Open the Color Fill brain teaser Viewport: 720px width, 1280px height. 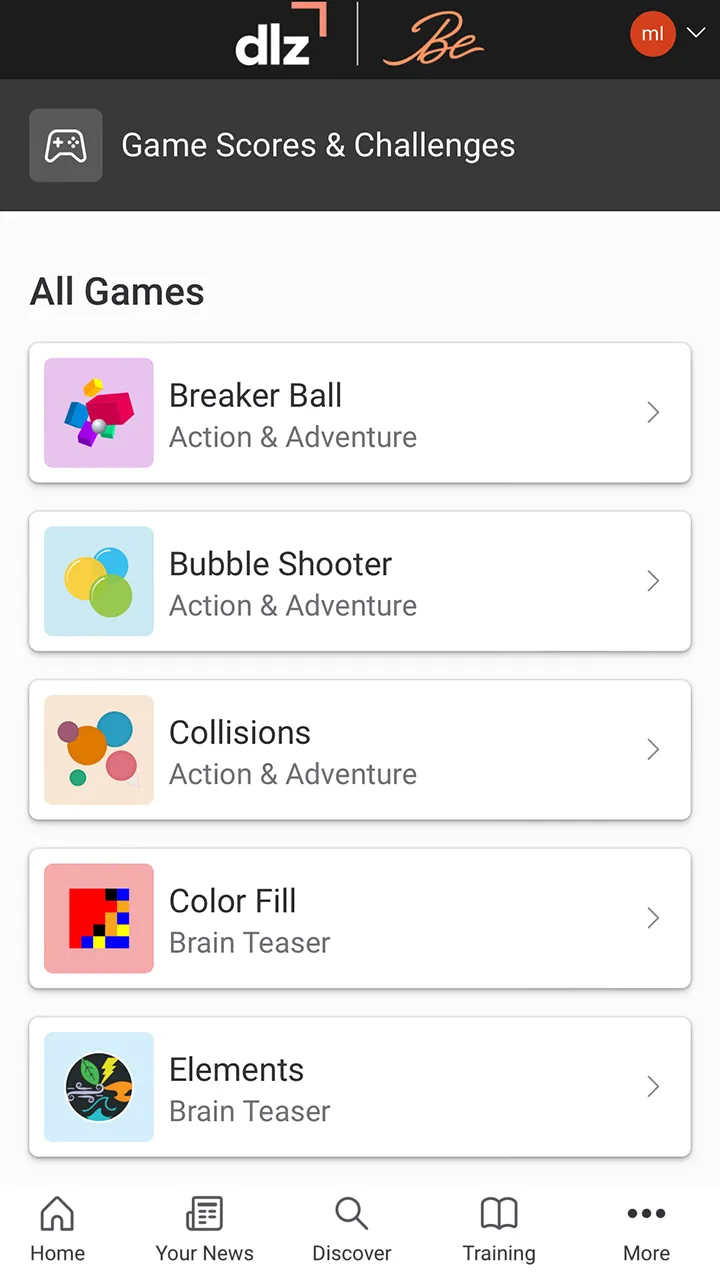360,918
